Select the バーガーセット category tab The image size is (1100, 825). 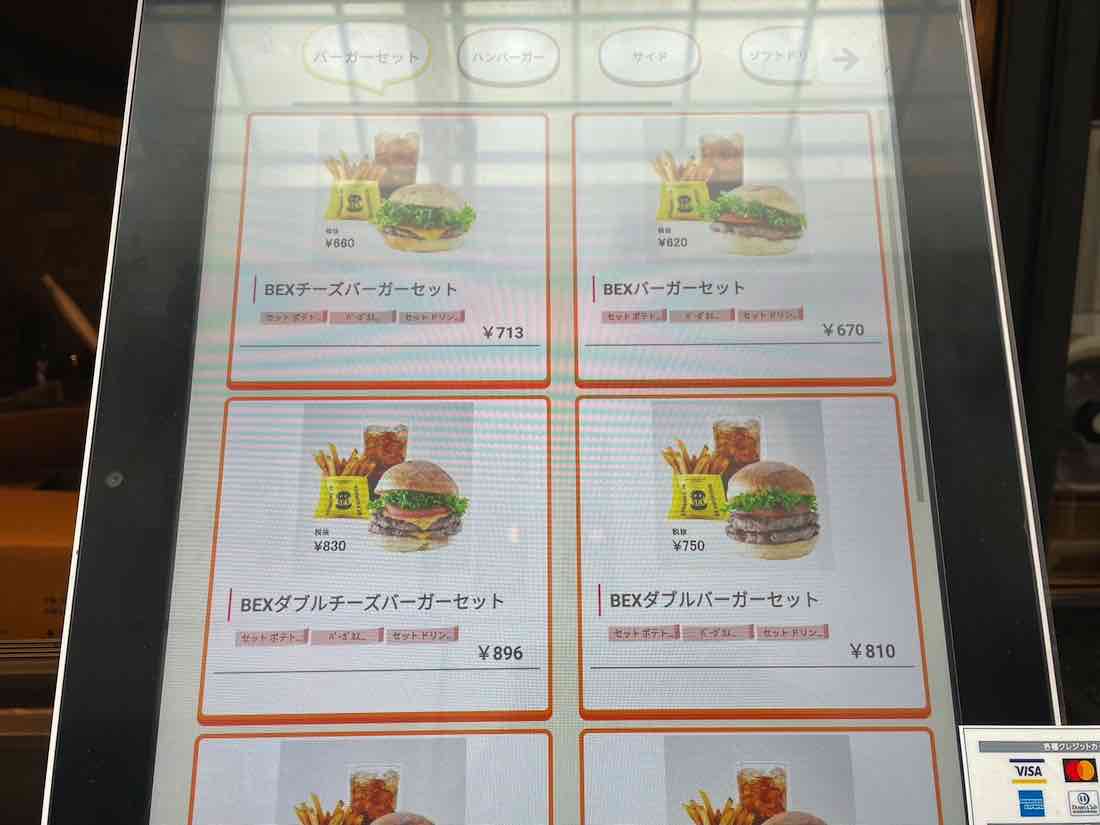click(x=366, y=58)
